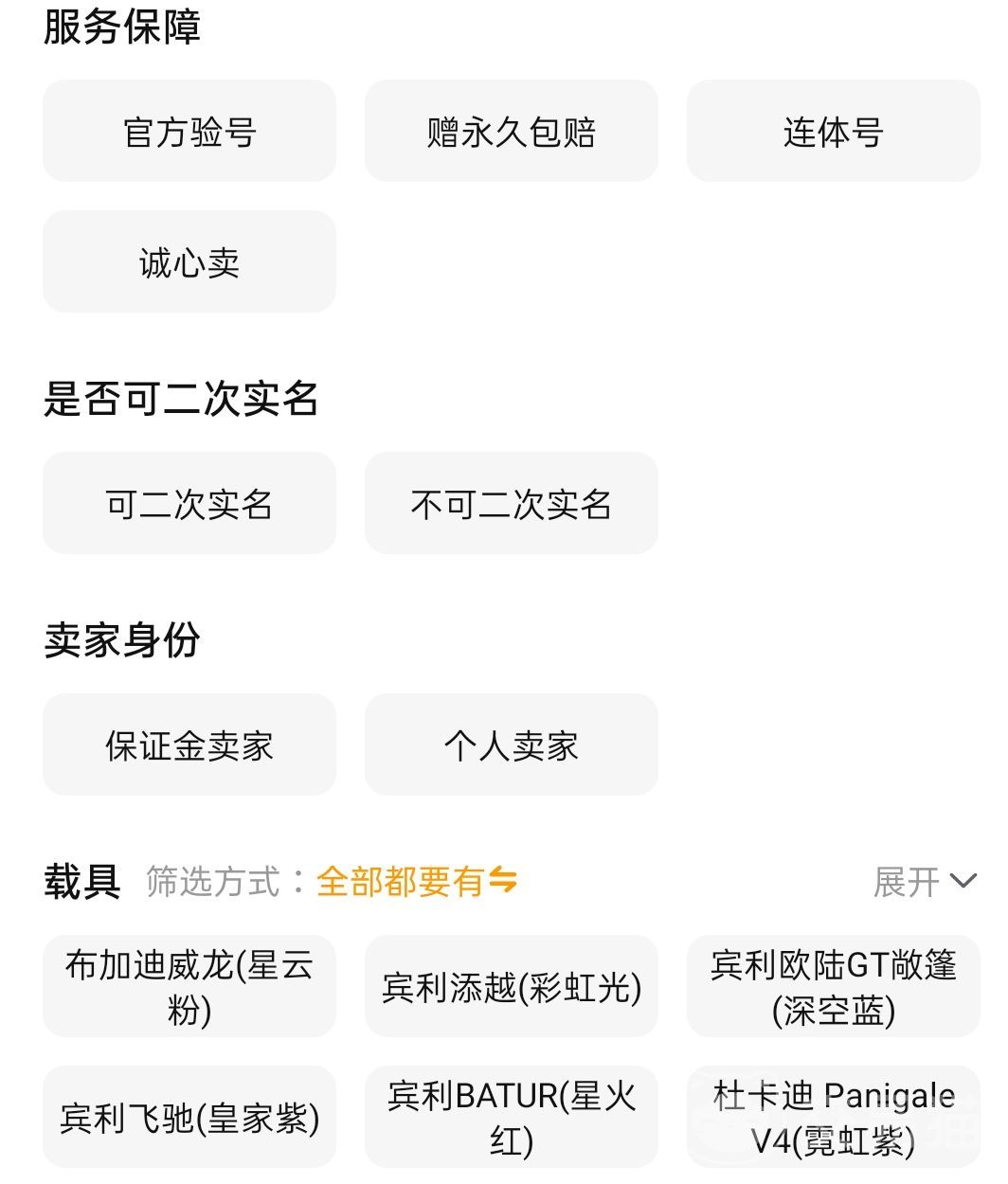Choose 宾利添越(彩虹光) vehicle chip
The width and height of the screenshot is (1008, 1184).
511,987
